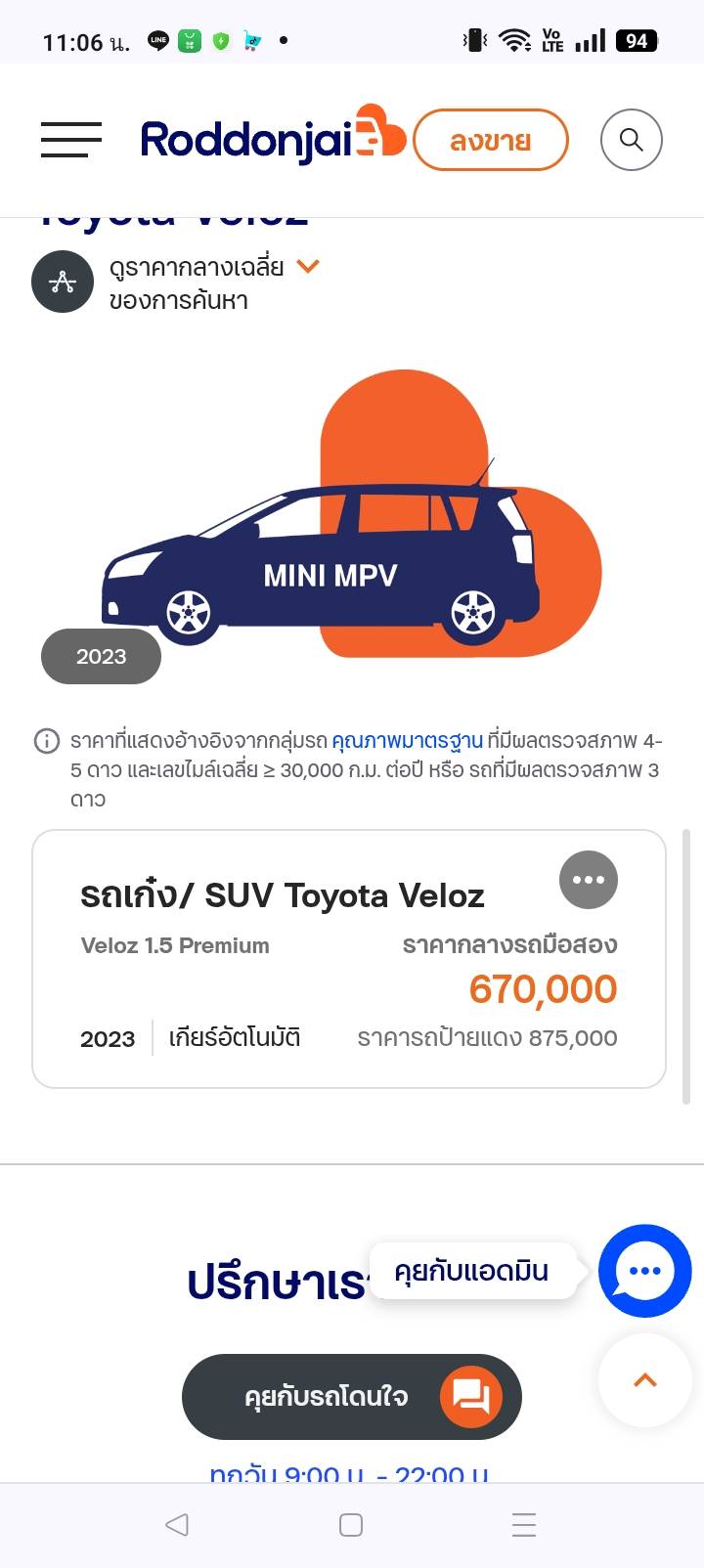Tap the ลงขาย sell button
Screen dimensions: 704x1568
[x=491, y=140]
